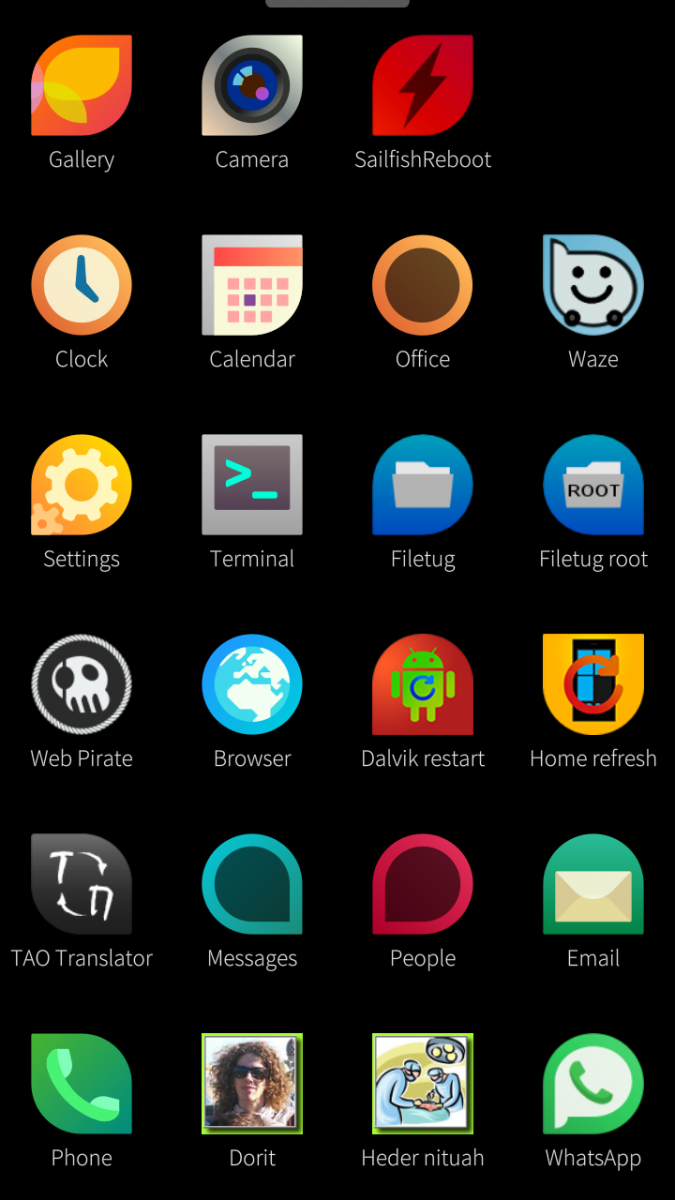
Task: Launch the Calendar app
Action: [x=252, y=285]
